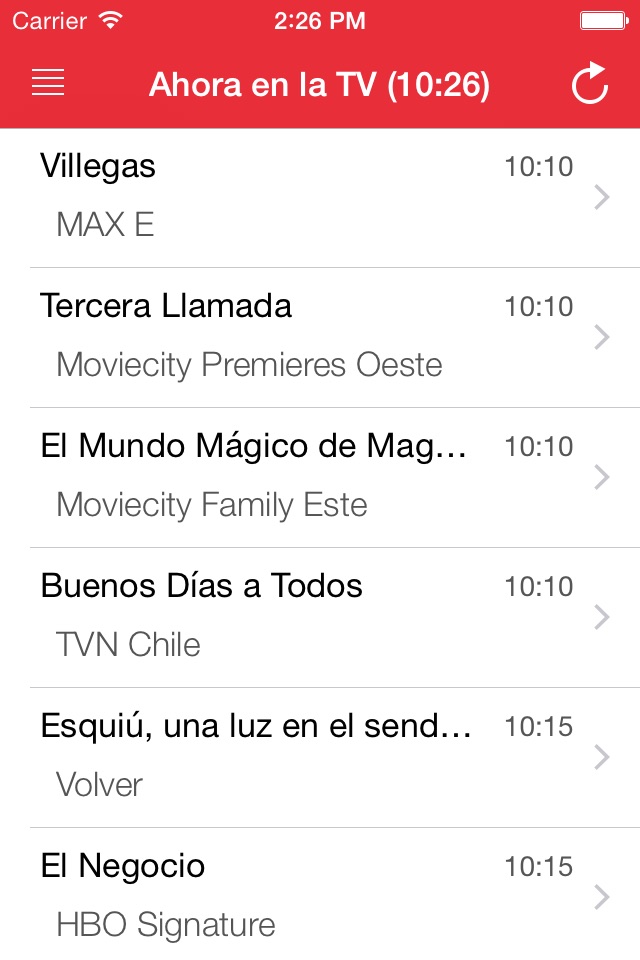
Task: Open Buenos Días a Todos
Action: 320,617
